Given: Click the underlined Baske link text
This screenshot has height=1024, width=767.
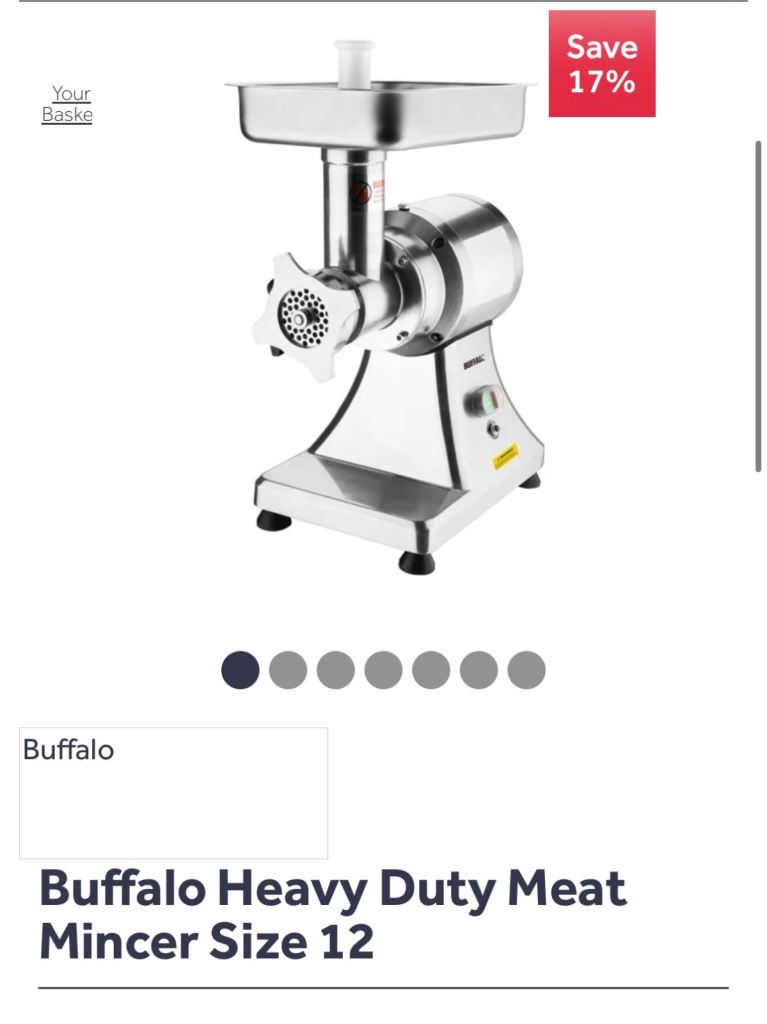Looking at the screenshot, I should 65,113.
